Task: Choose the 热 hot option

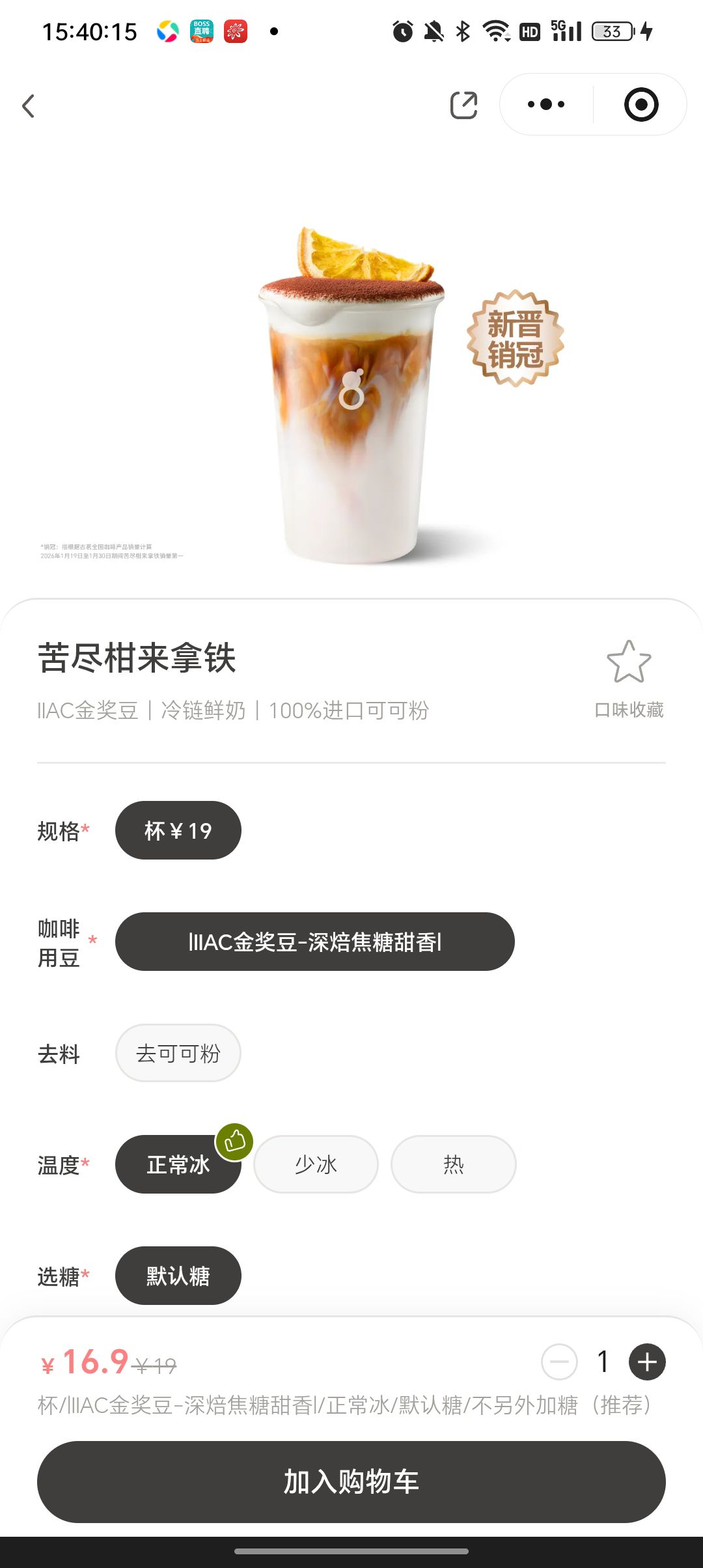Action: tap(454, 1164)
